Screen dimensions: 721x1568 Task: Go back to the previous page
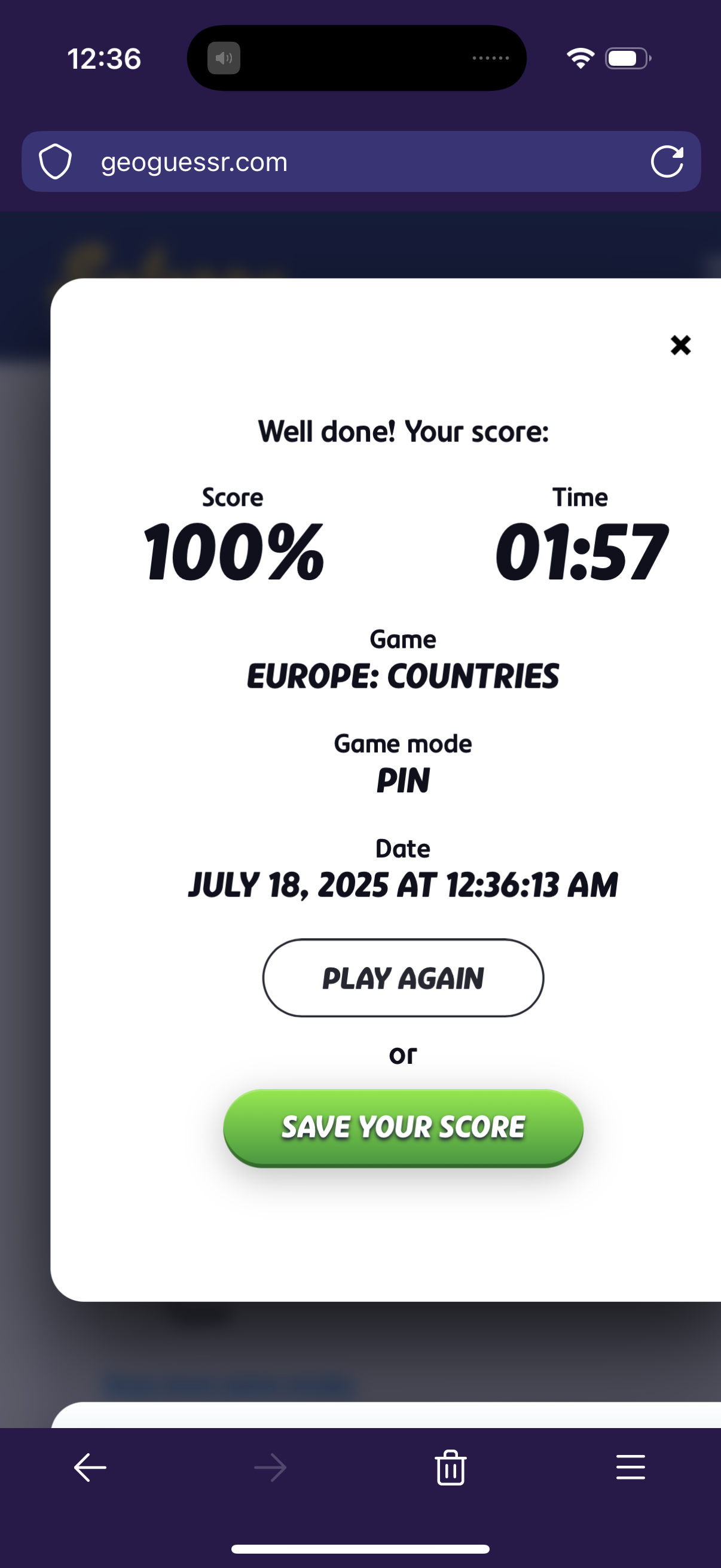tap(90, 1468)
